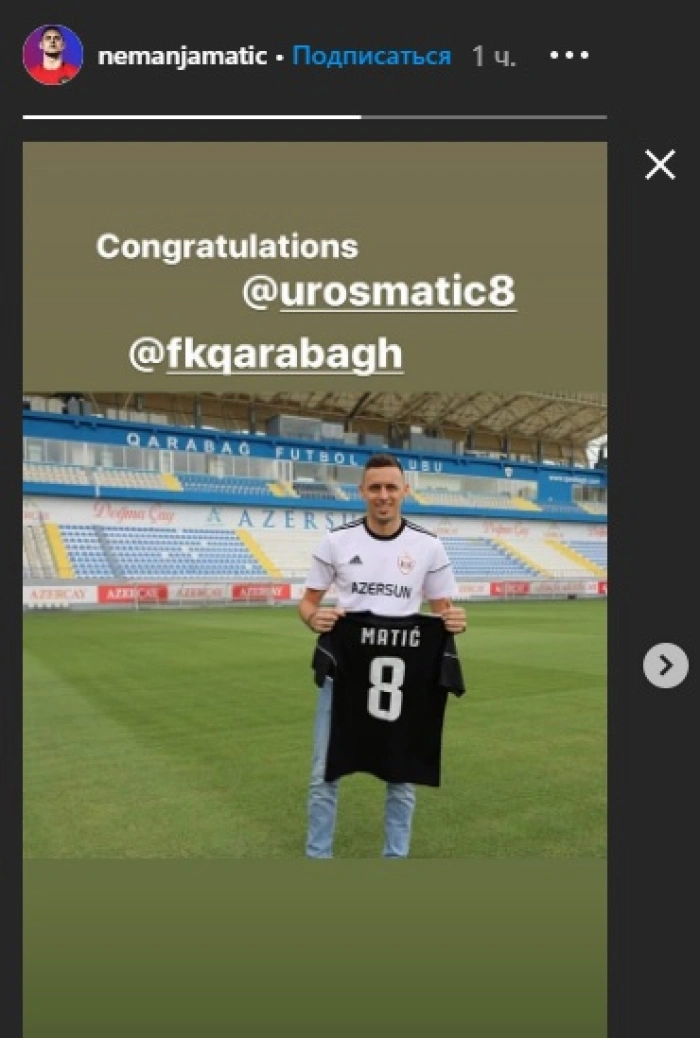Close the story viewer
Screen dimensions: 700x1038
(660, 165)
